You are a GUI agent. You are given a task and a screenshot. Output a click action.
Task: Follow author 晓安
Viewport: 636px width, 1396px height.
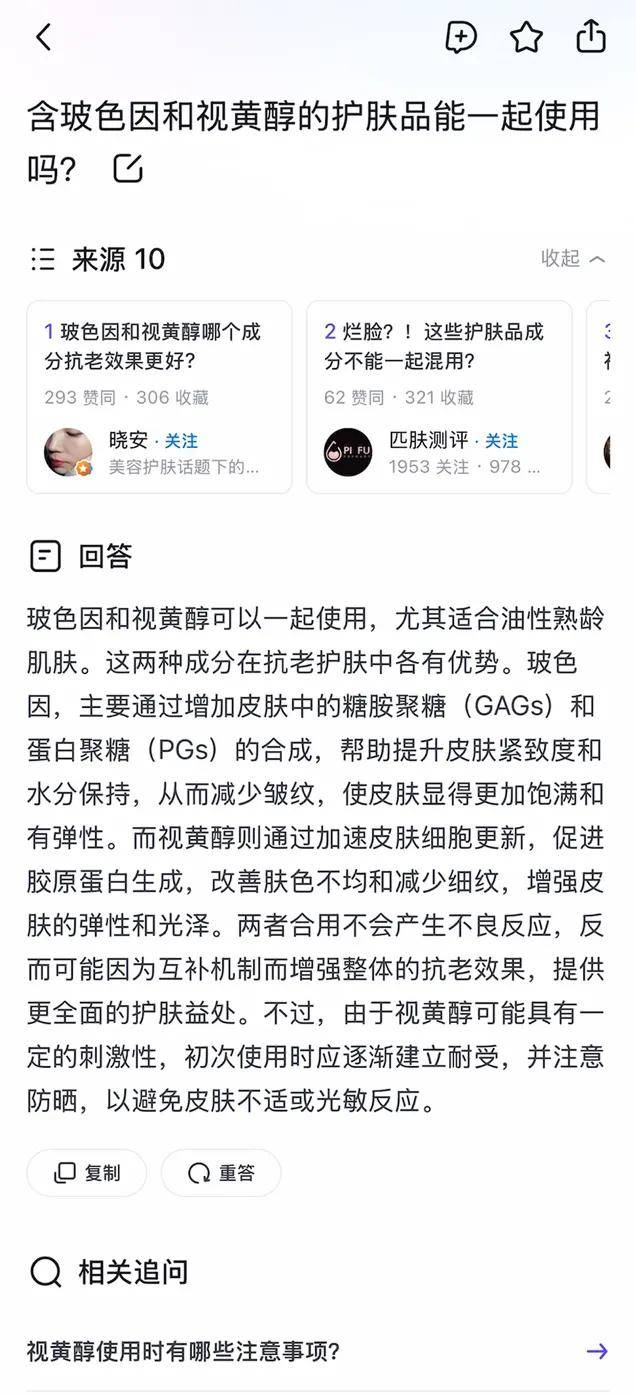[181, 441]
